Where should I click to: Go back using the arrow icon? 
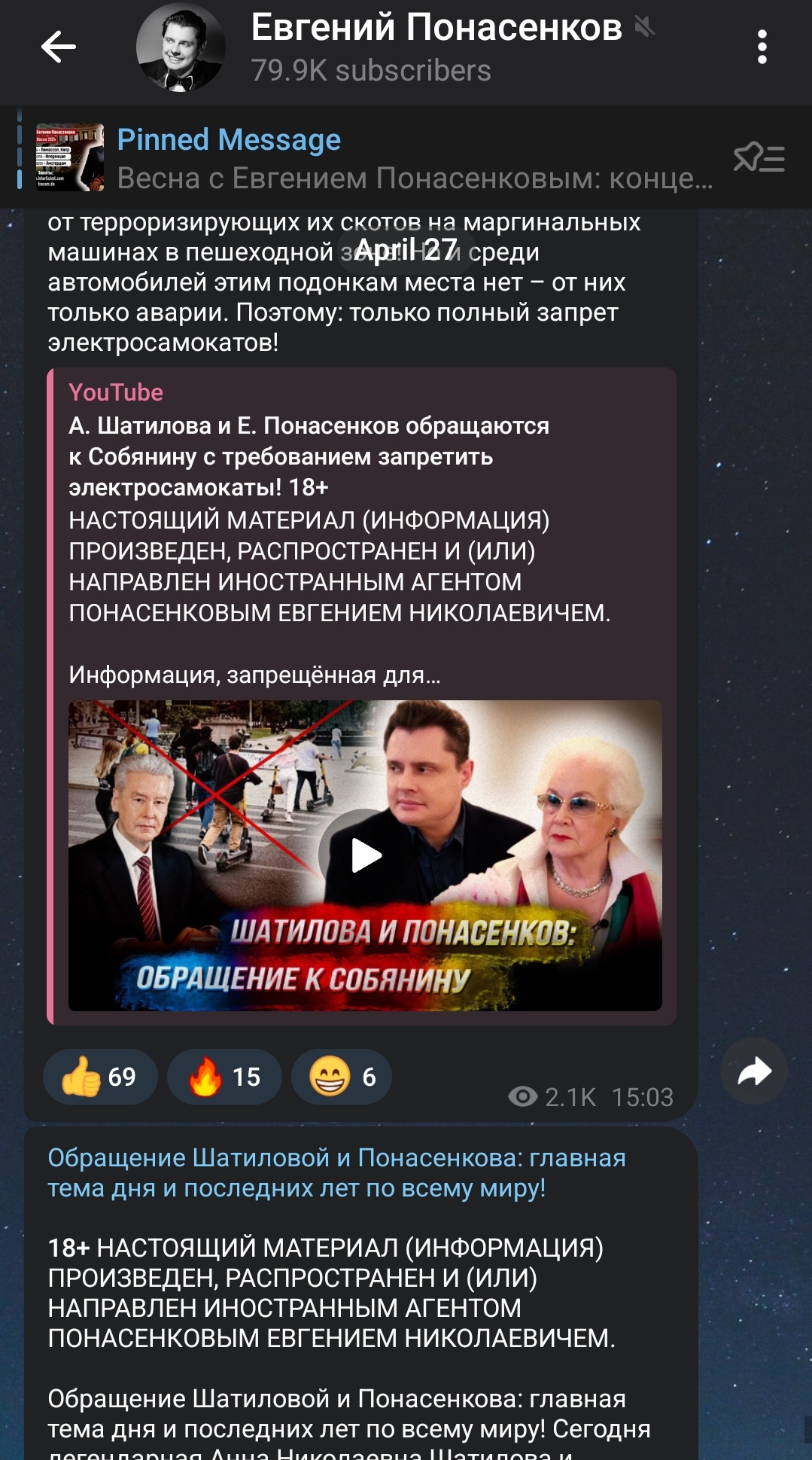(x=58, y=47)
